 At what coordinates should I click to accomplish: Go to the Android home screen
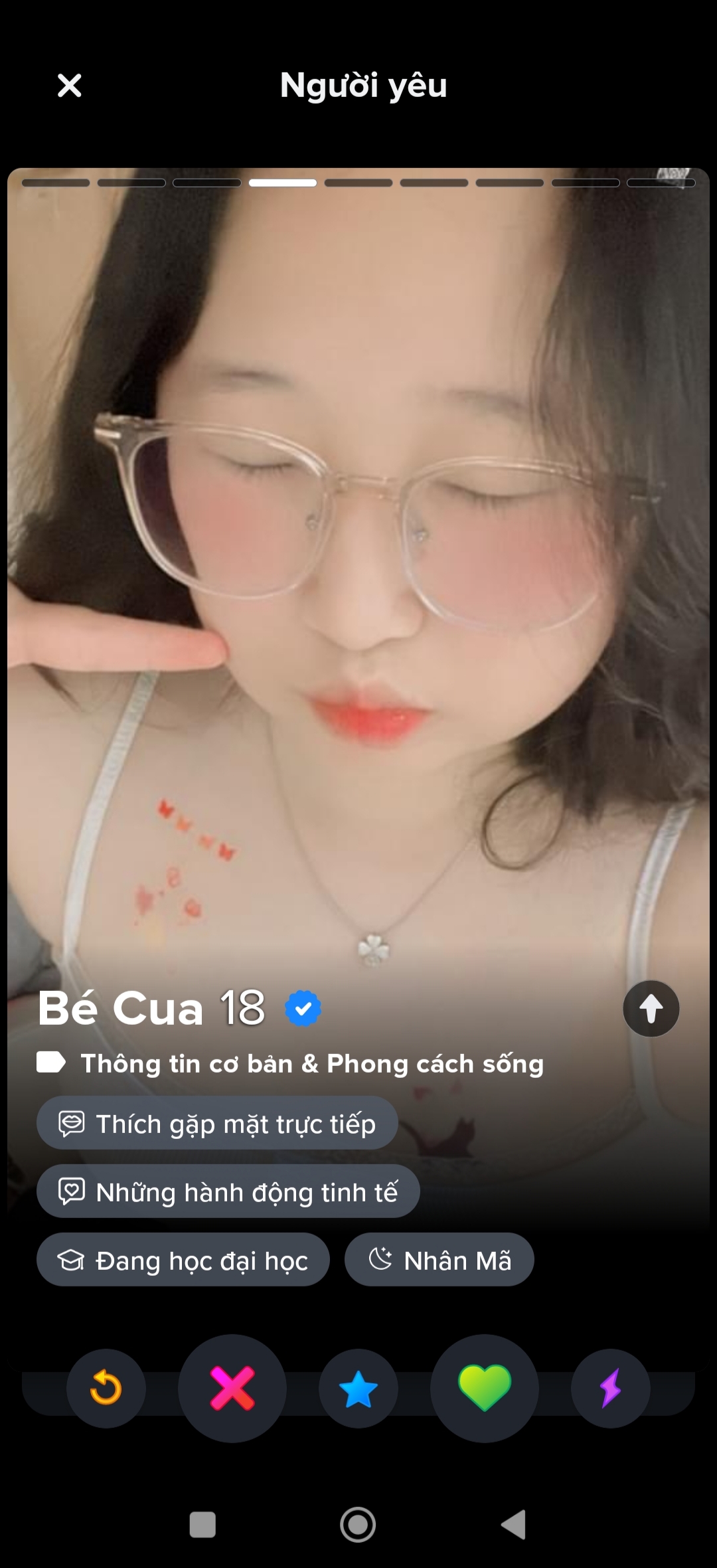[358, 1524]
